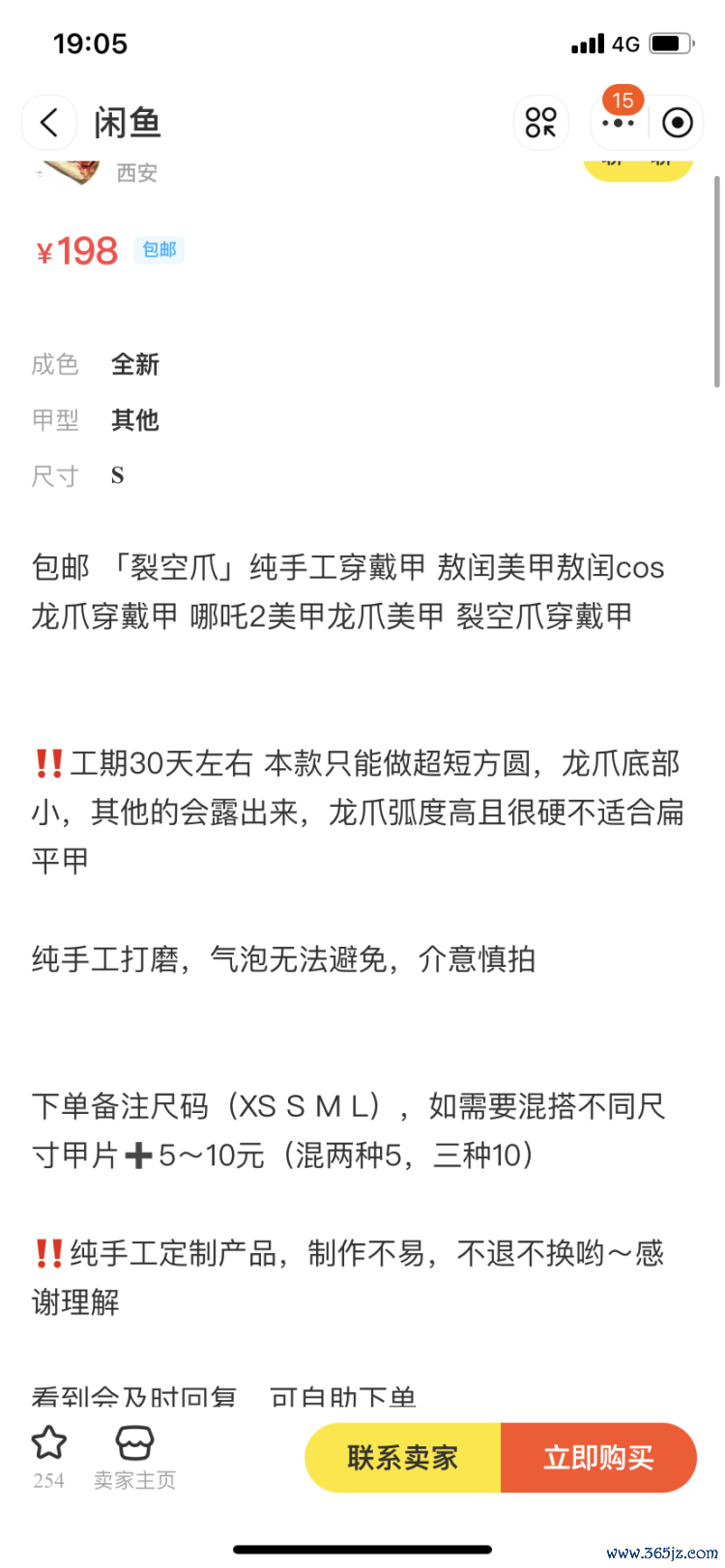Go back using the top-left arrow

coord(49,123)
